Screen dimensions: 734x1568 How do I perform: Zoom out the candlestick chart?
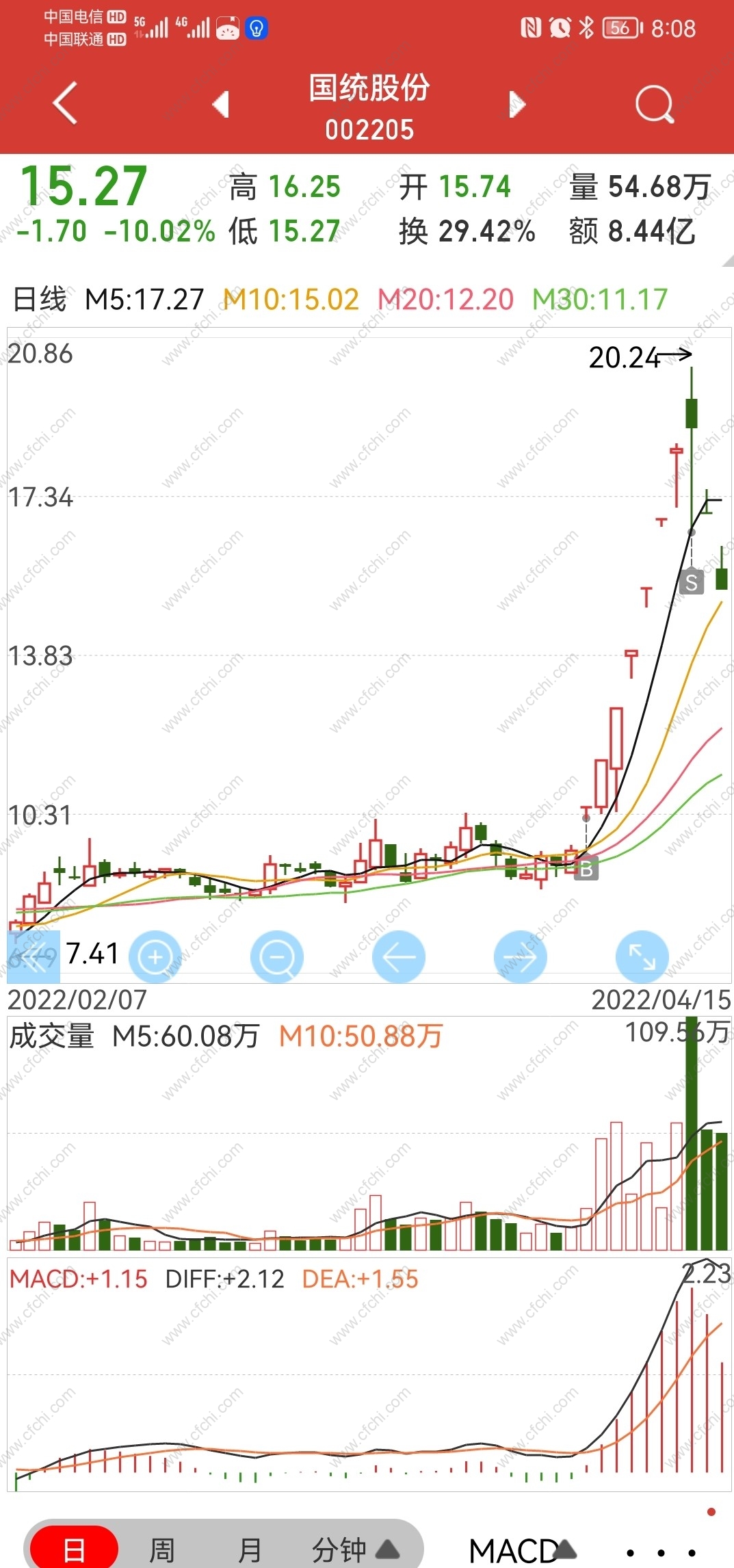pos(277,956)
